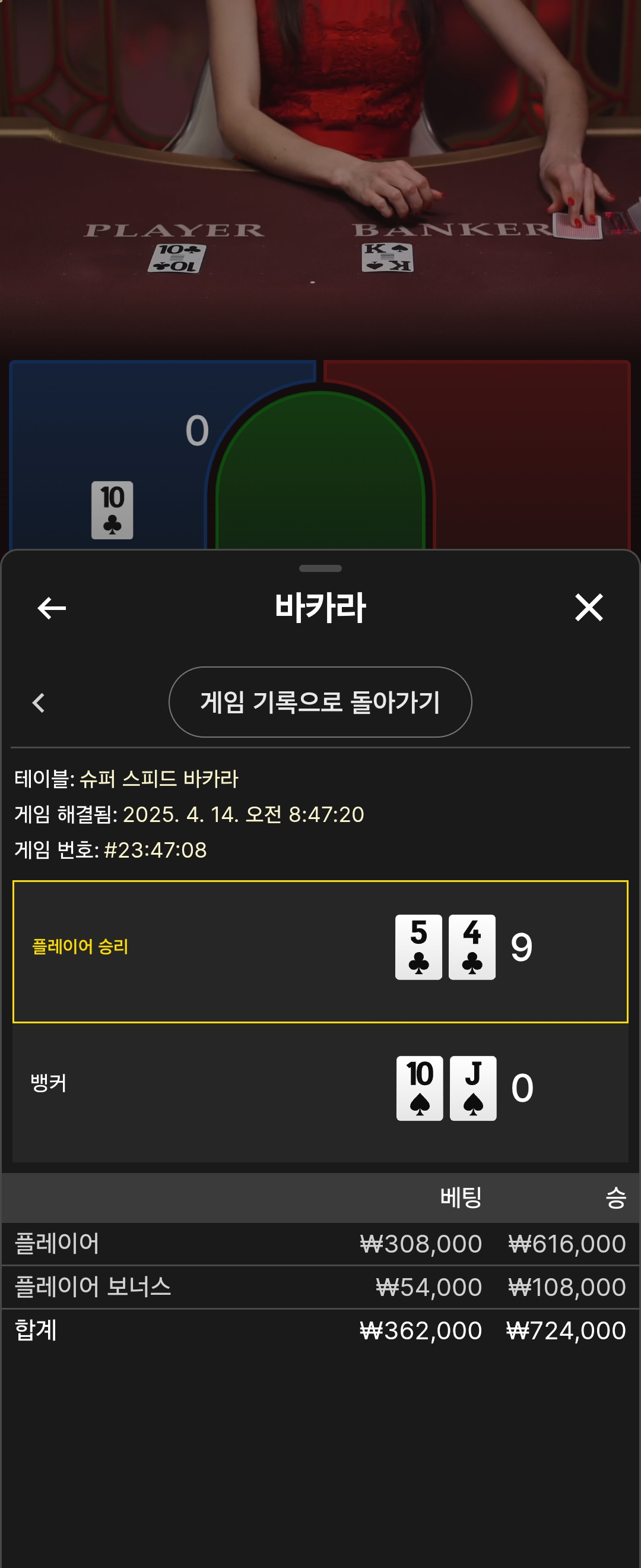Close the 바카라 history panel
Image resolution: width=641 pixels, height=1568 pixels.
point(588,608)
